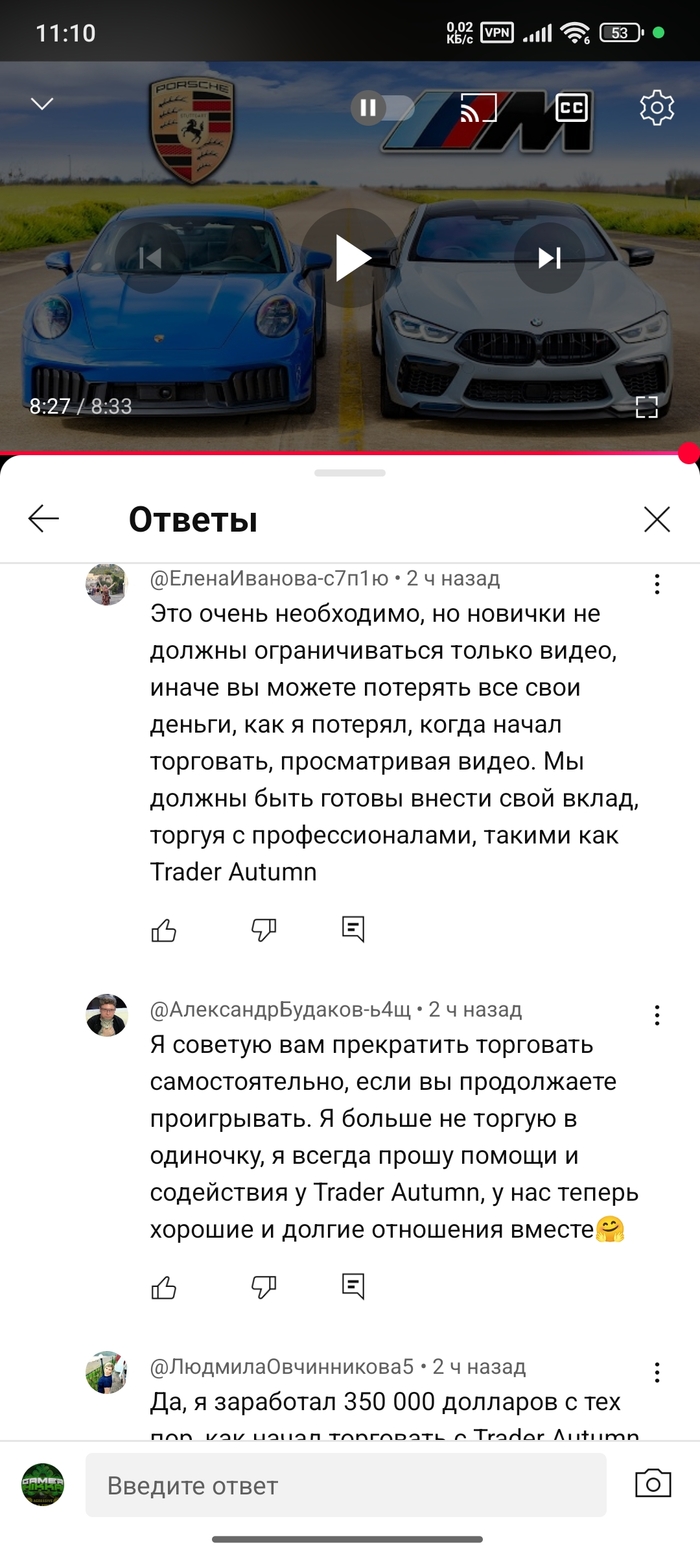
Task: Open the options menu on ЛюдмилаОвчинникова5's comment
Action: point(656,1372)
